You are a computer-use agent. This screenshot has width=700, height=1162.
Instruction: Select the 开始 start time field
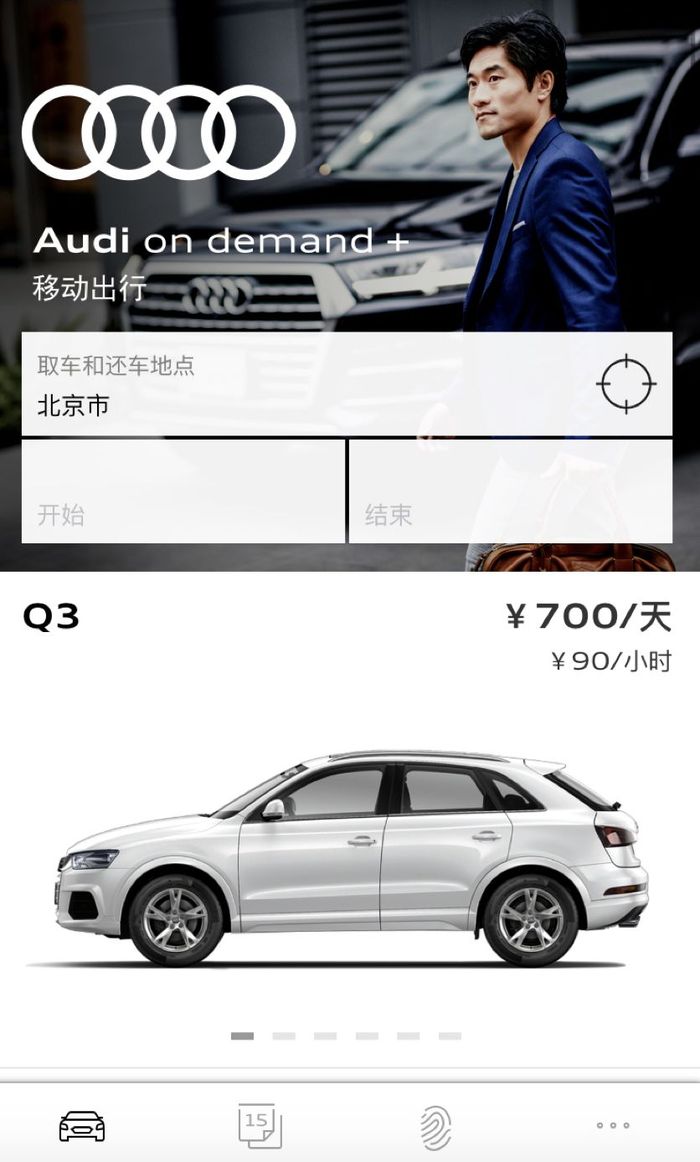[183, 492]
